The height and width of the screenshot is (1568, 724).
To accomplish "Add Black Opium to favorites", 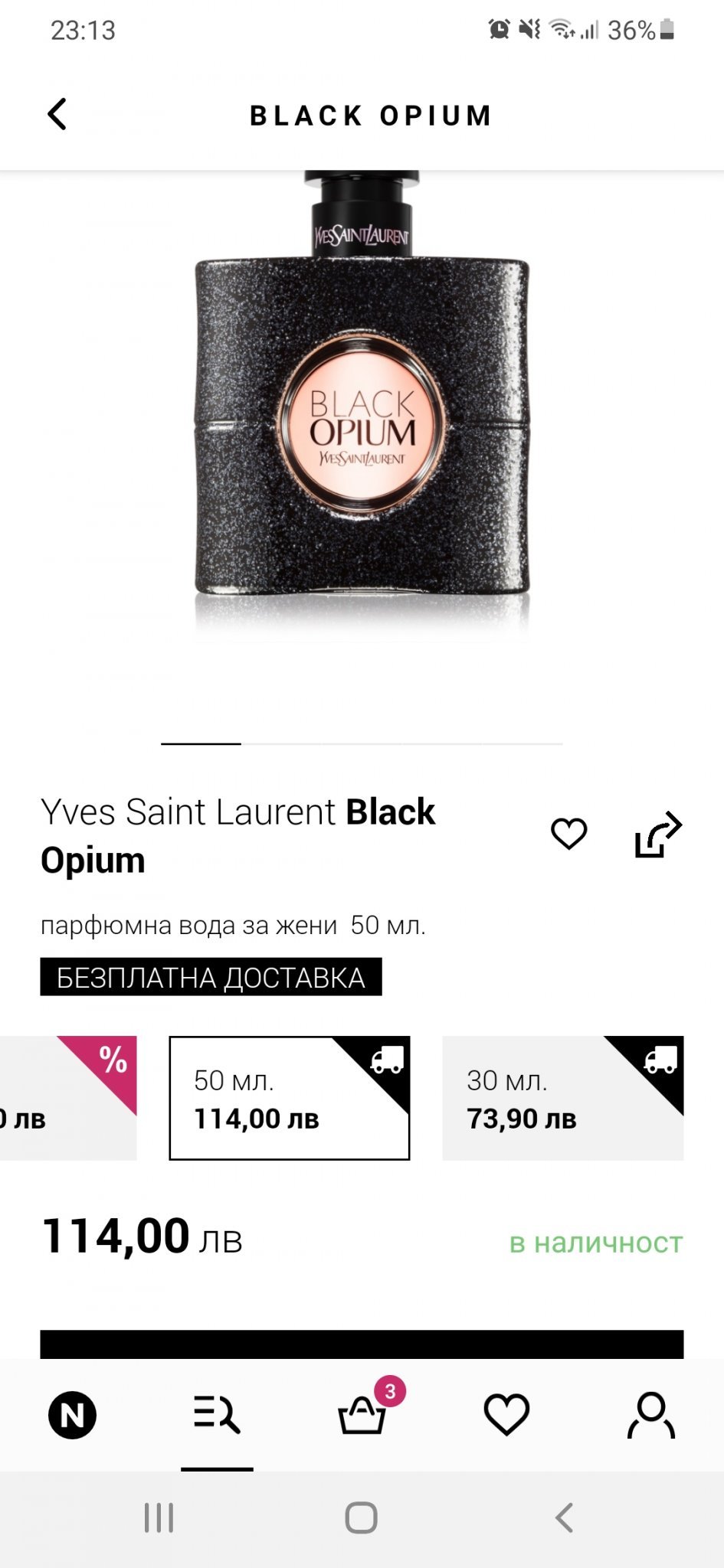I will click(569, 833).
